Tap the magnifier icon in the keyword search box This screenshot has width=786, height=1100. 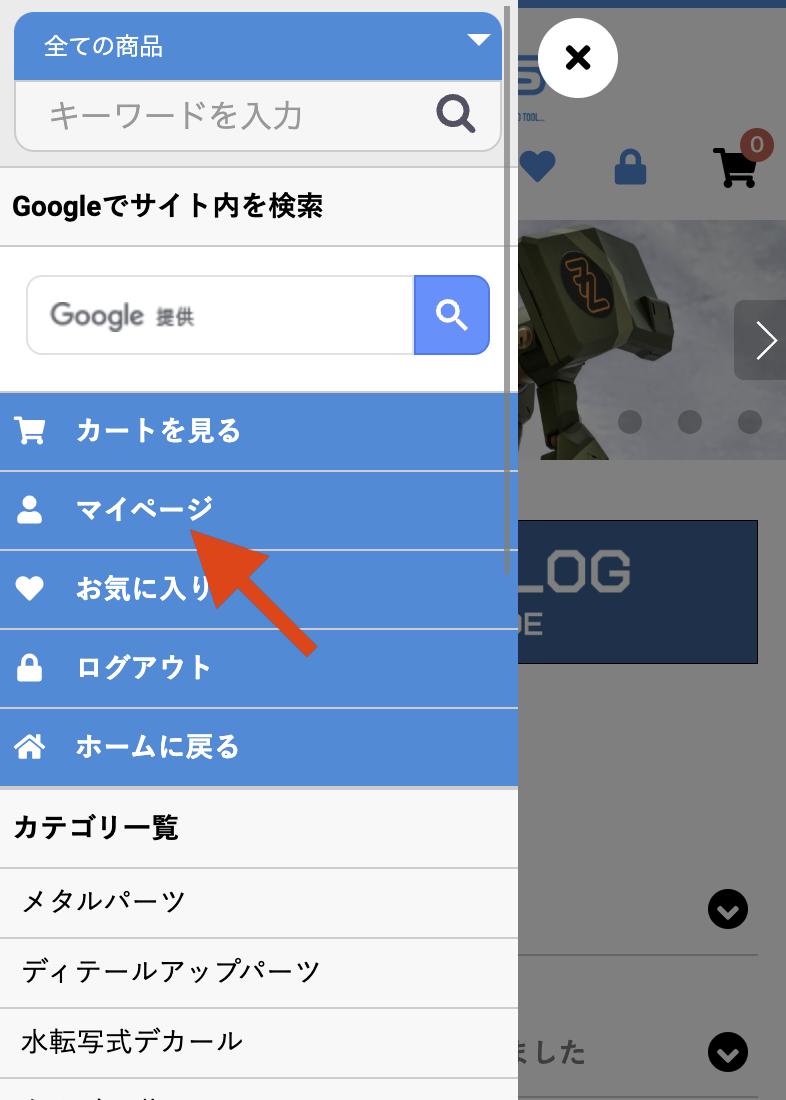[456, 115]
